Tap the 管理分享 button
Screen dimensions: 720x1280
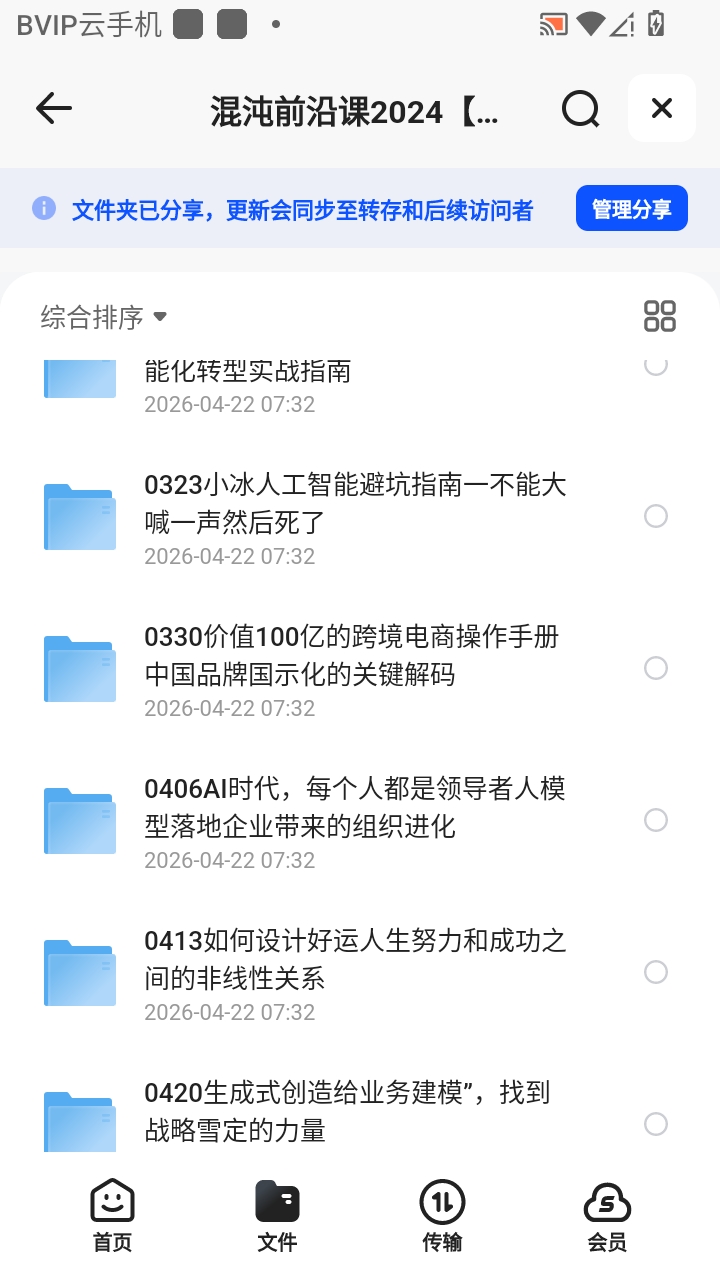631,207
